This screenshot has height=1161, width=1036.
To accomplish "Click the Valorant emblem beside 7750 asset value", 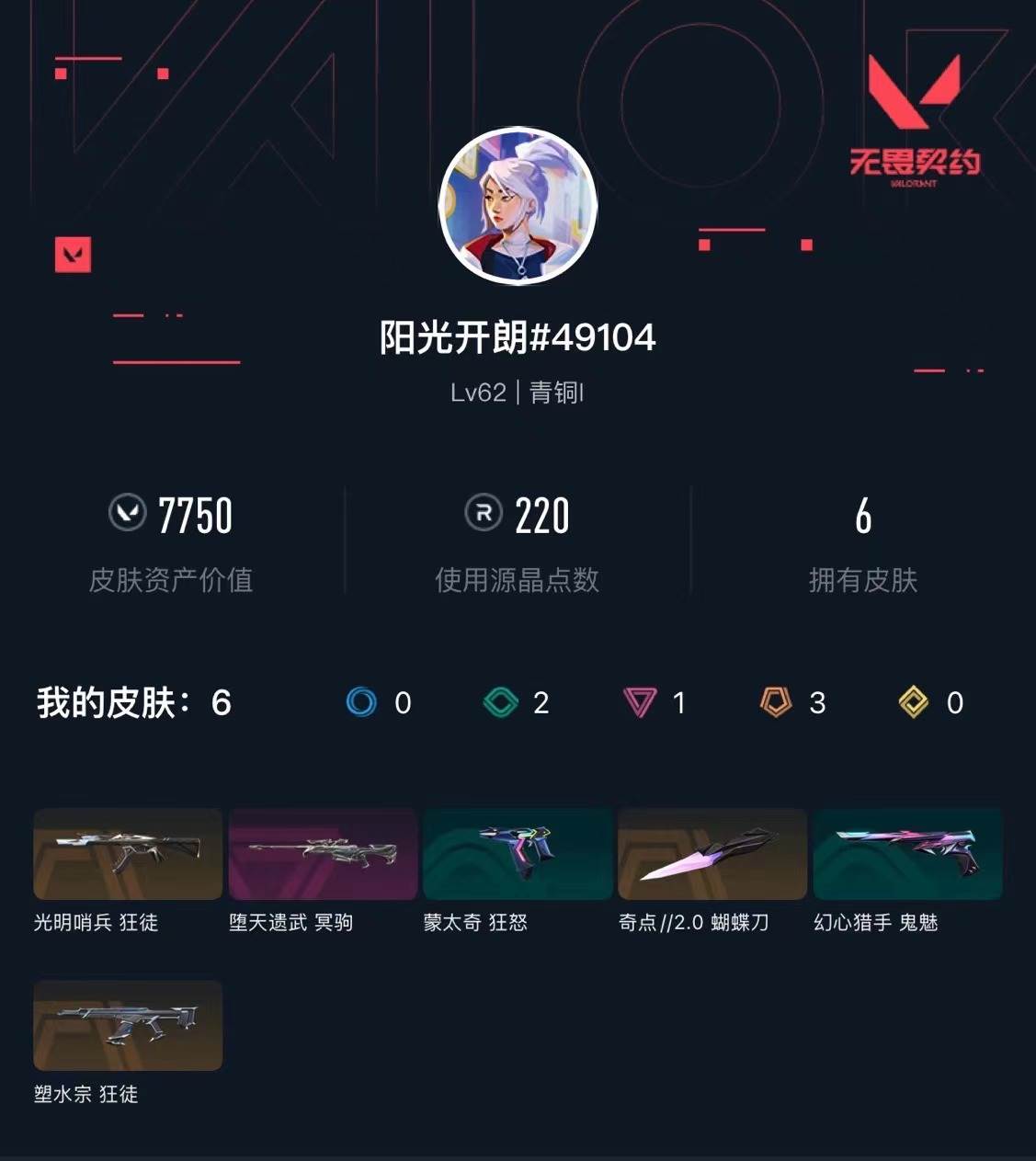I will click(x=130, y=515).
